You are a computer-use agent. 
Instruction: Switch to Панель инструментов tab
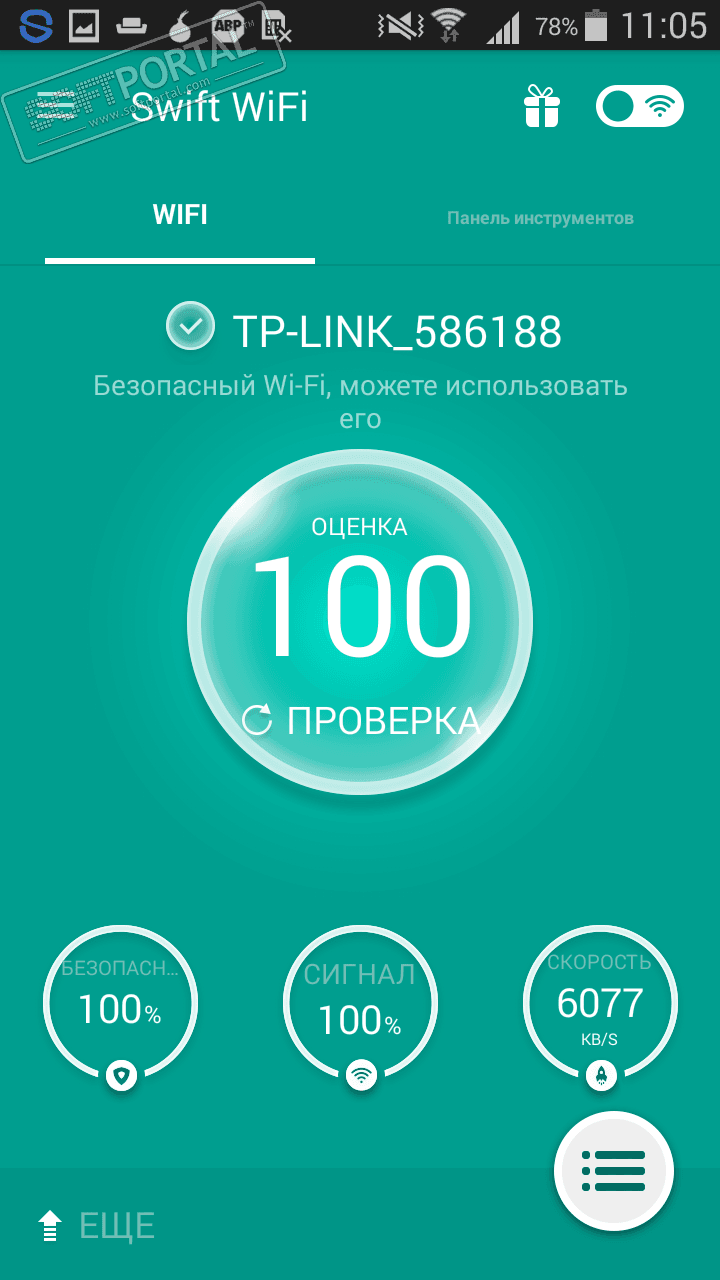click(540, 218)
